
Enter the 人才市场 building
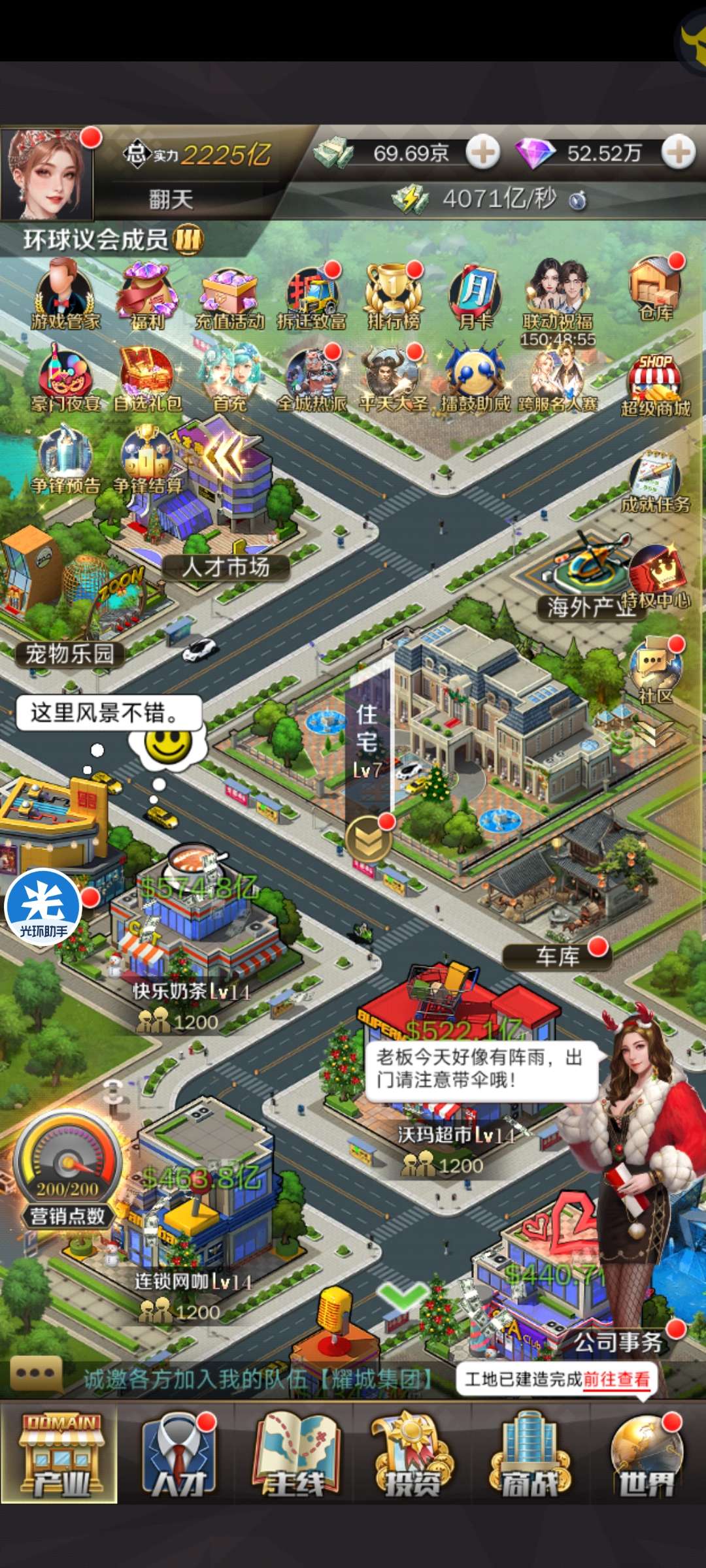(x=226, y=567)
